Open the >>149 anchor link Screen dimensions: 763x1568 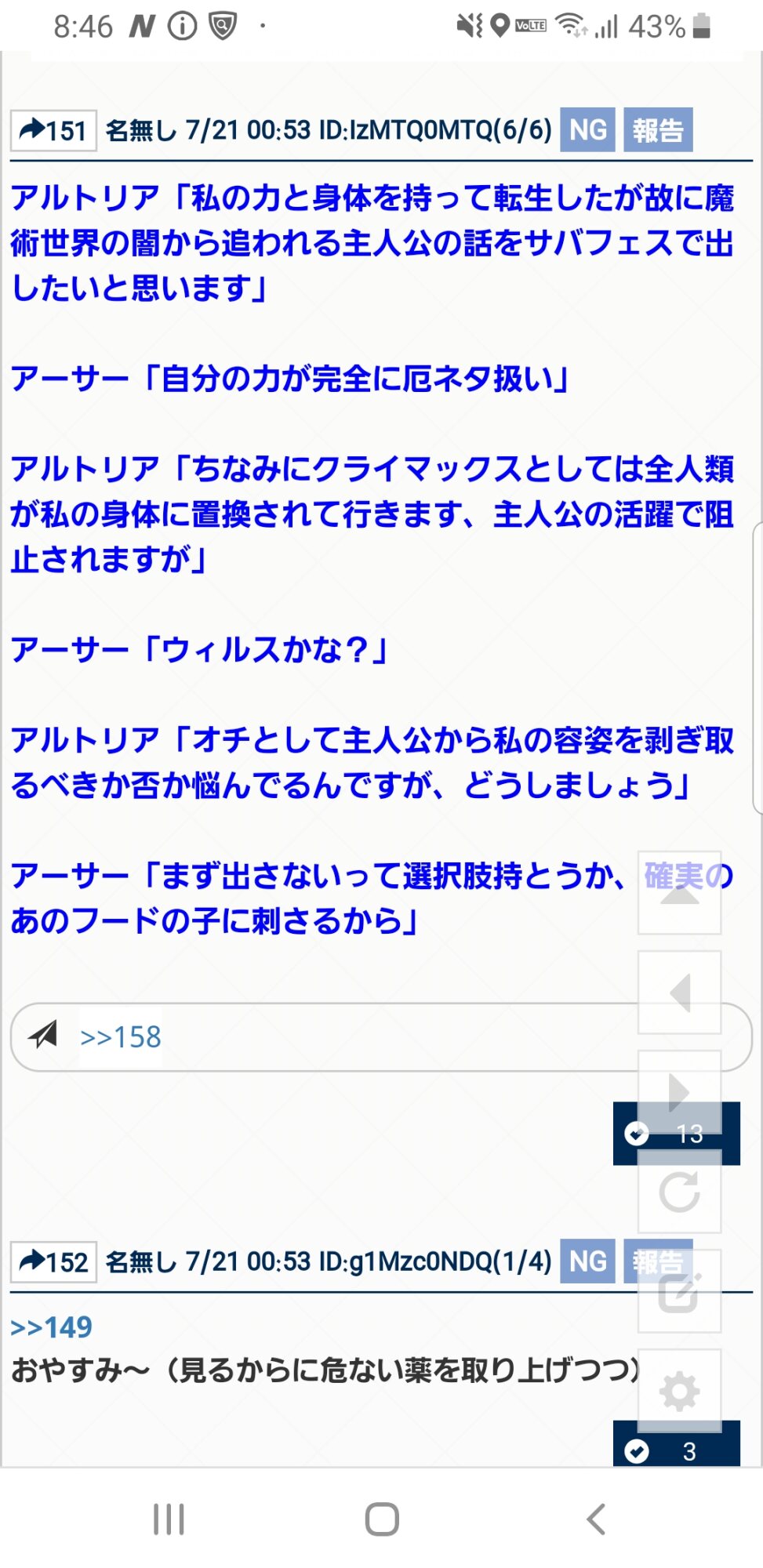click(x=52, y=1327)
